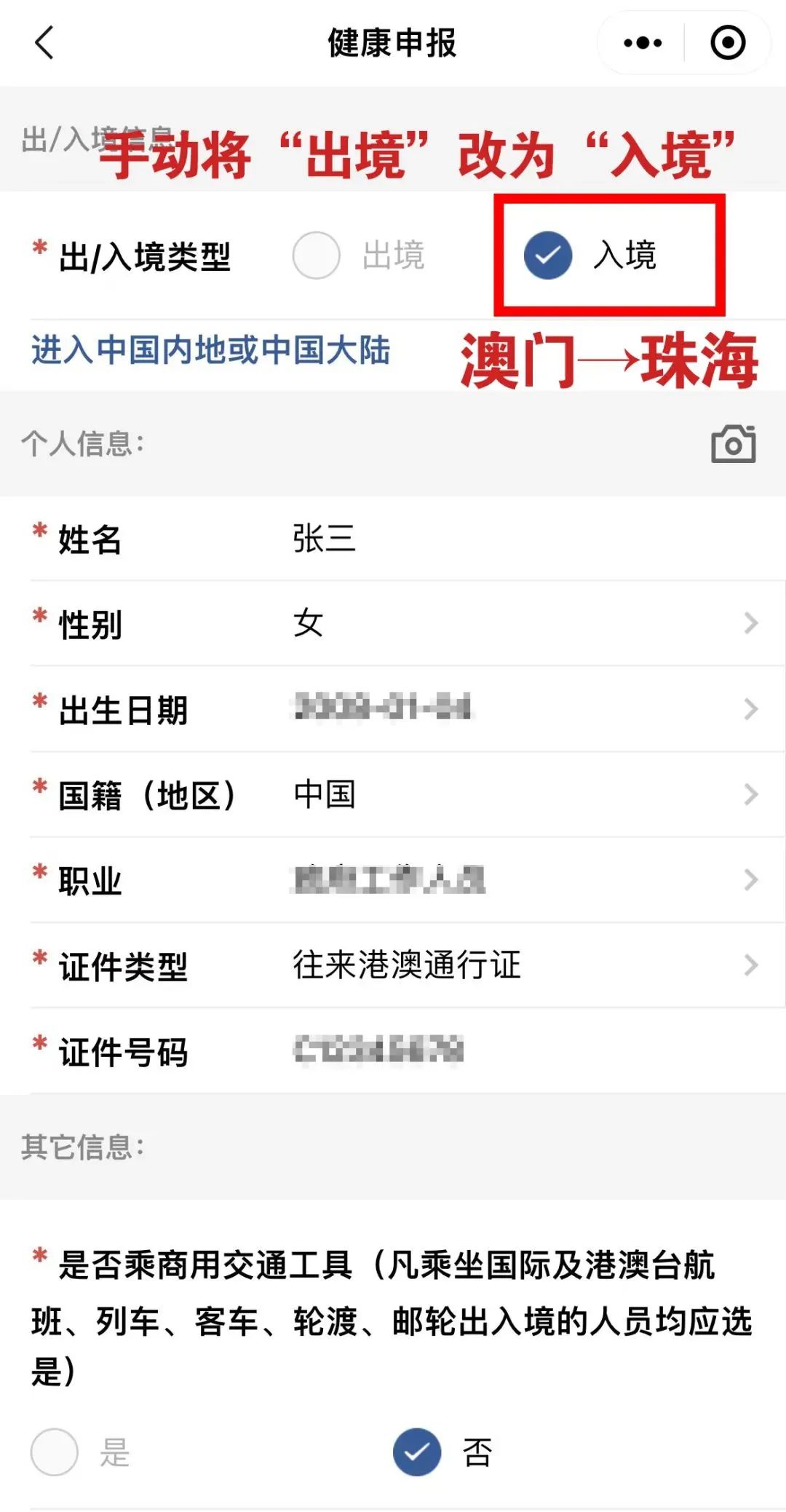The width and height of the screenshot is (786, 1512).
Task: Close the mini program via the circle icon
Action: (x=728, y=43)
